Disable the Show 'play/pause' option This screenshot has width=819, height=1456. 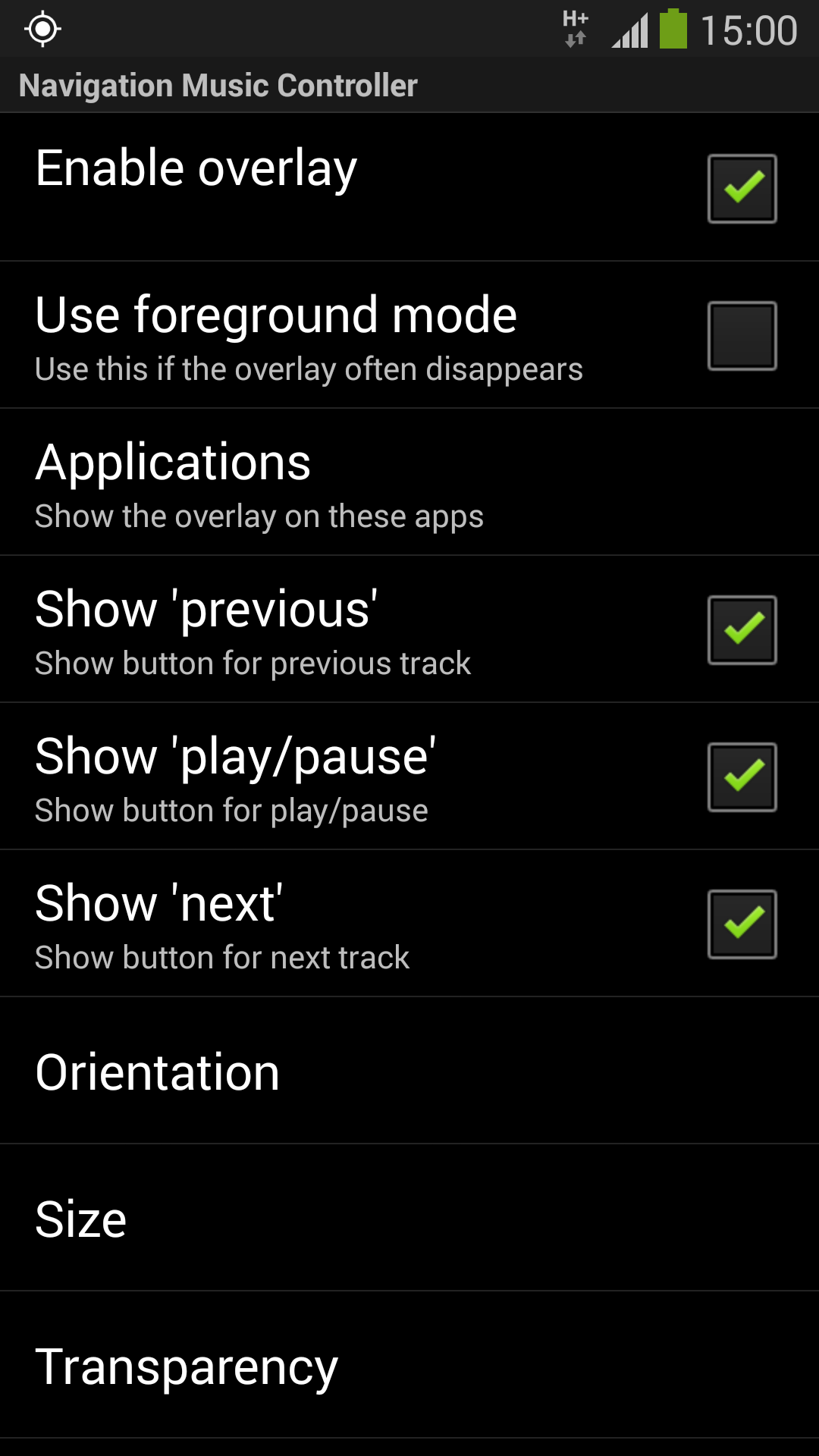point(742,777)
